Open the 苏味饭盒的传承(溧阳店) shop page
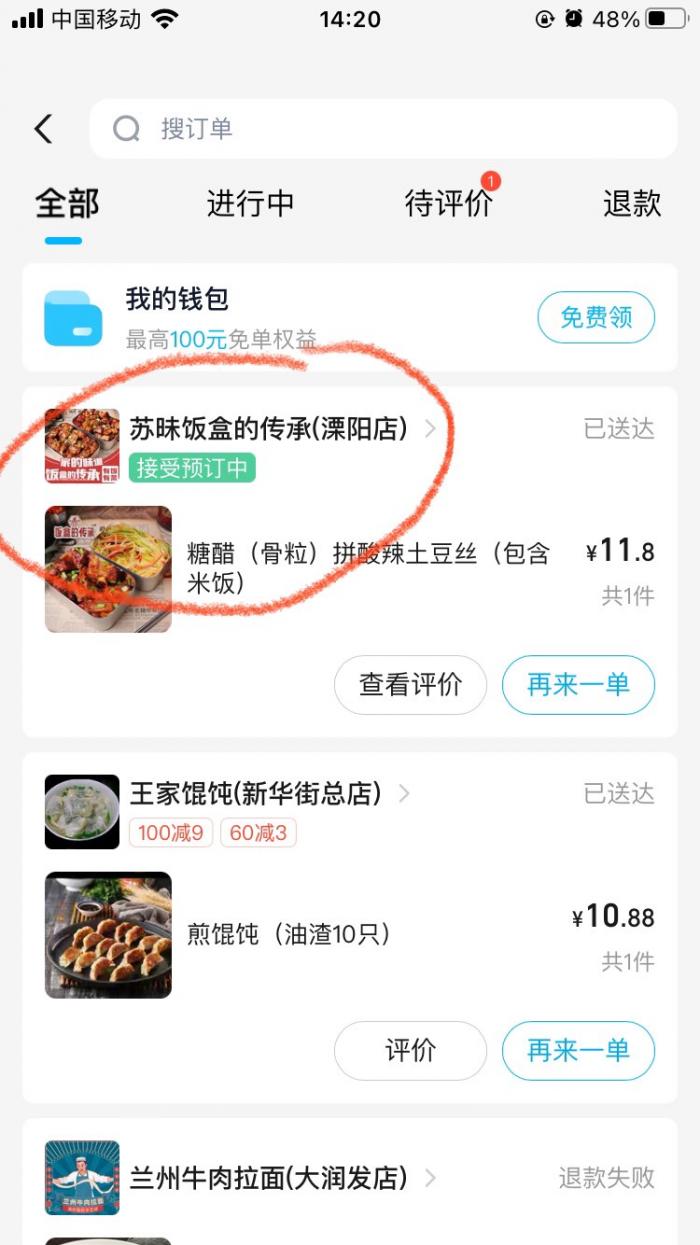The image size is (700, 1245). click(268, 429)
